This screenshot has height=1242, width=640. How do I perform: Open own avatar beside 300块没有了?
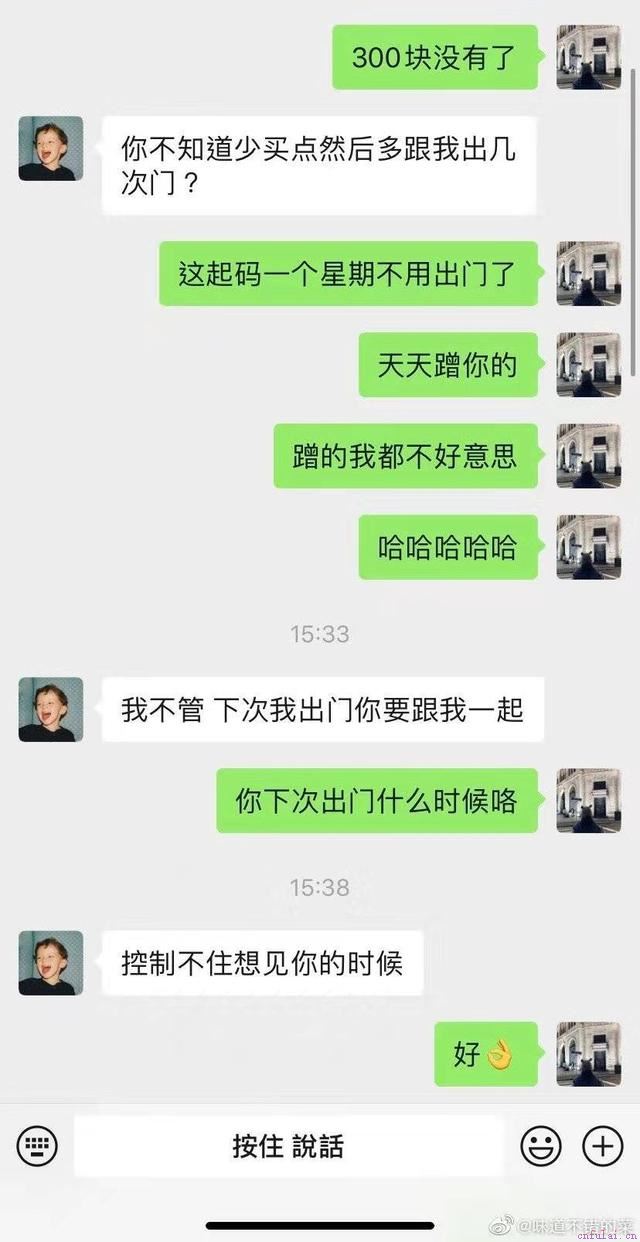(588, 57)
